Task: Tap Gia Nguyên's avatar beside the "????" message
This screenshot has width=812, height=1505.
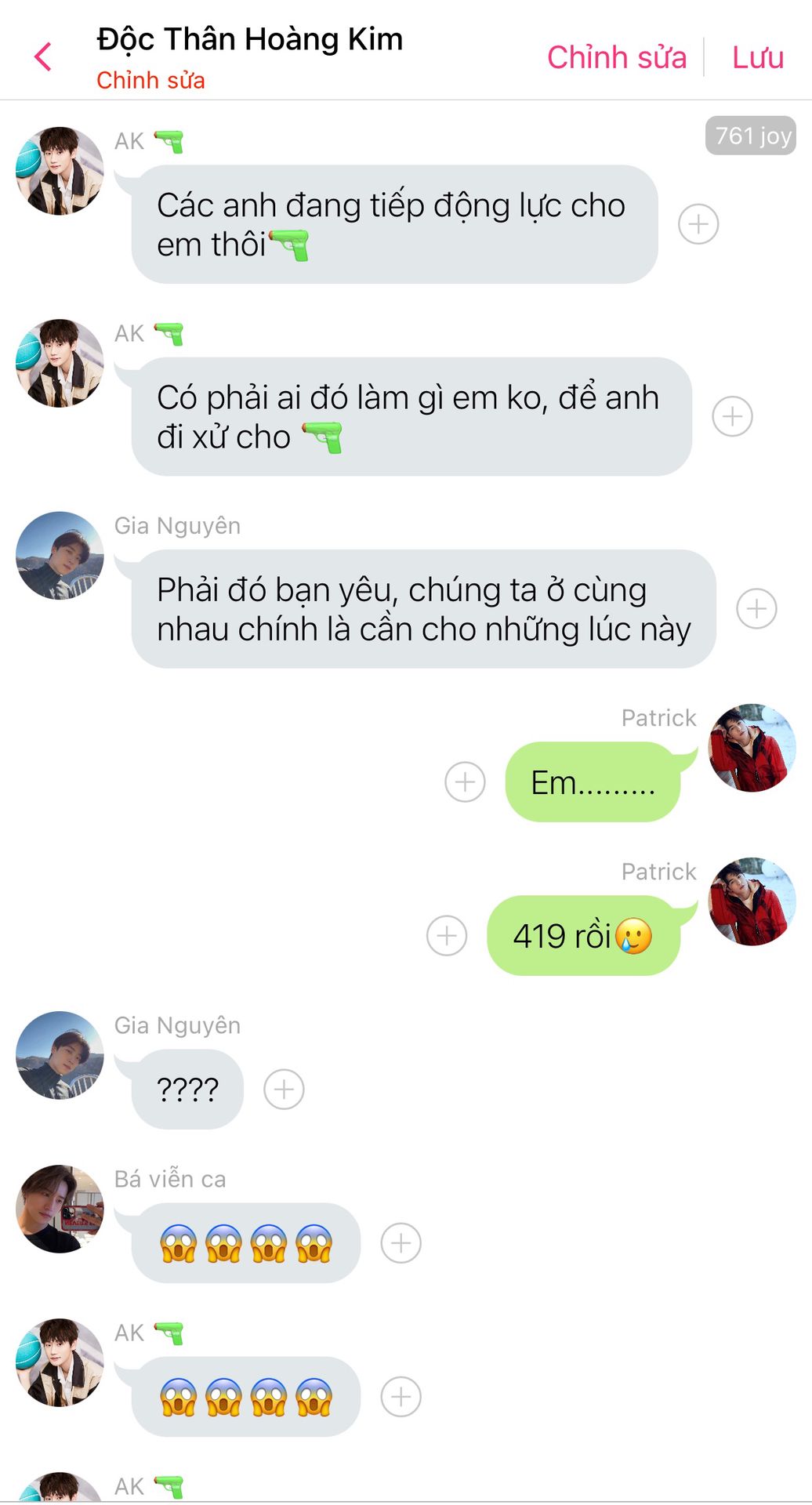Action: 60,1055
